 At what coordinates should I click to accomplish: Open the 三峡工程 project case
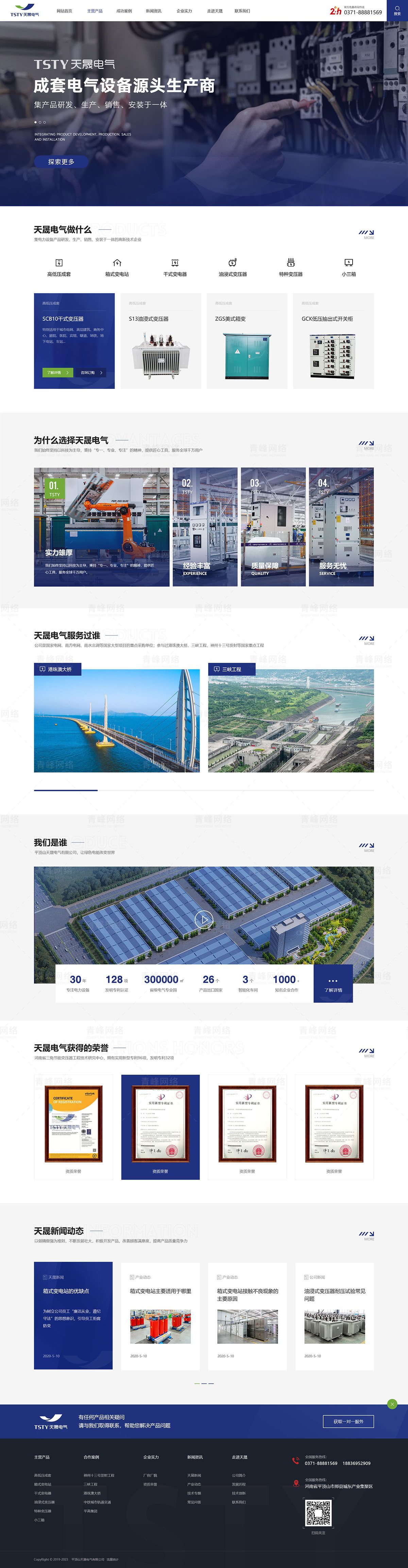click(291, 720)
